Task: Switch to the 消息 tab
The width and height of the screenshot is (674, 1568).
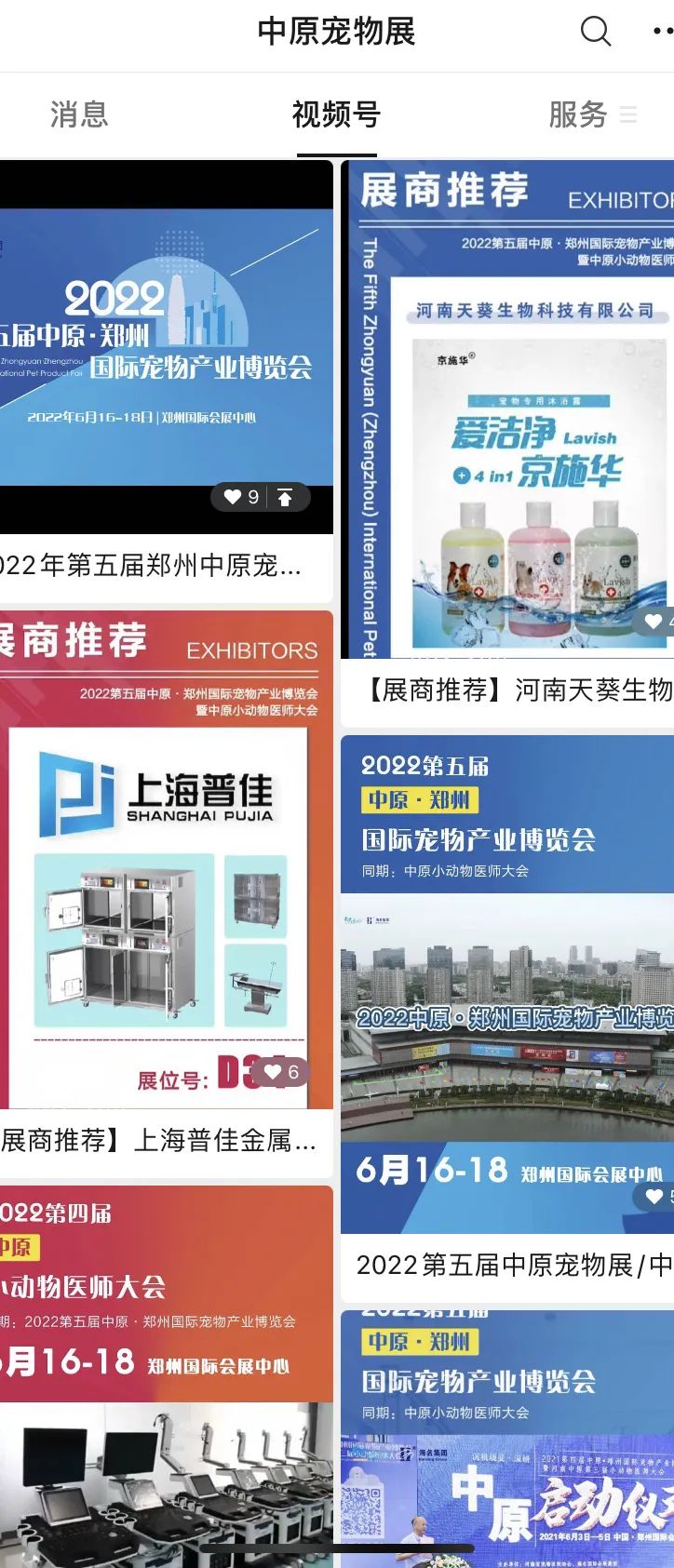Action: (79, 114)
